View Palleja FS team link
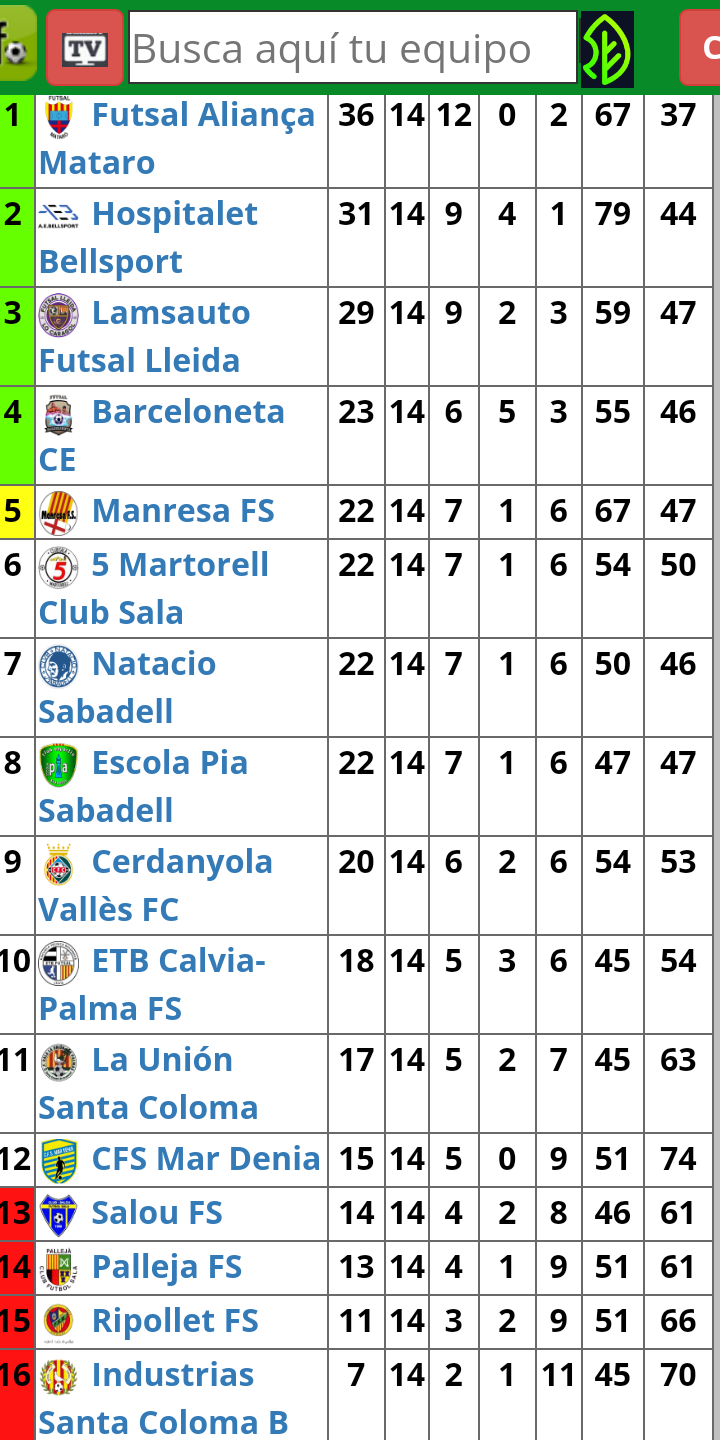 coord(166,1268)
